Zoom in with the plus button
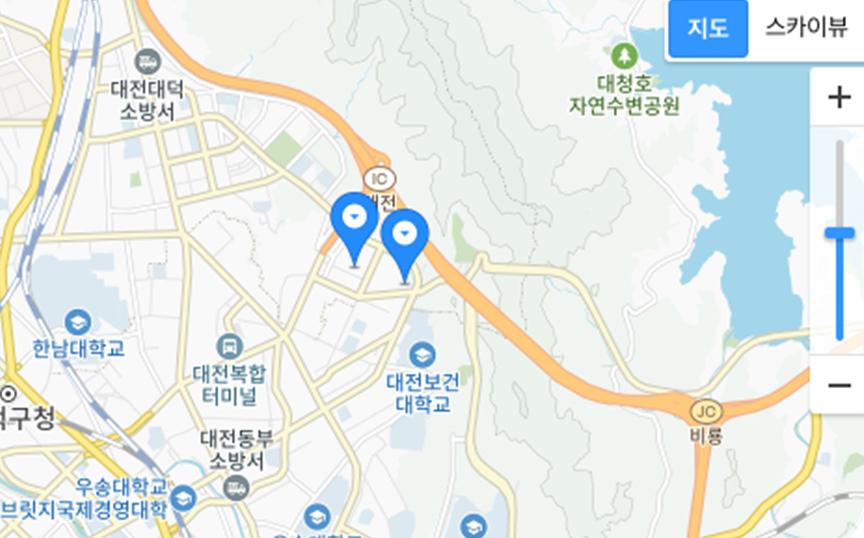Screen dimensions: 864x538 coord(839,98)
